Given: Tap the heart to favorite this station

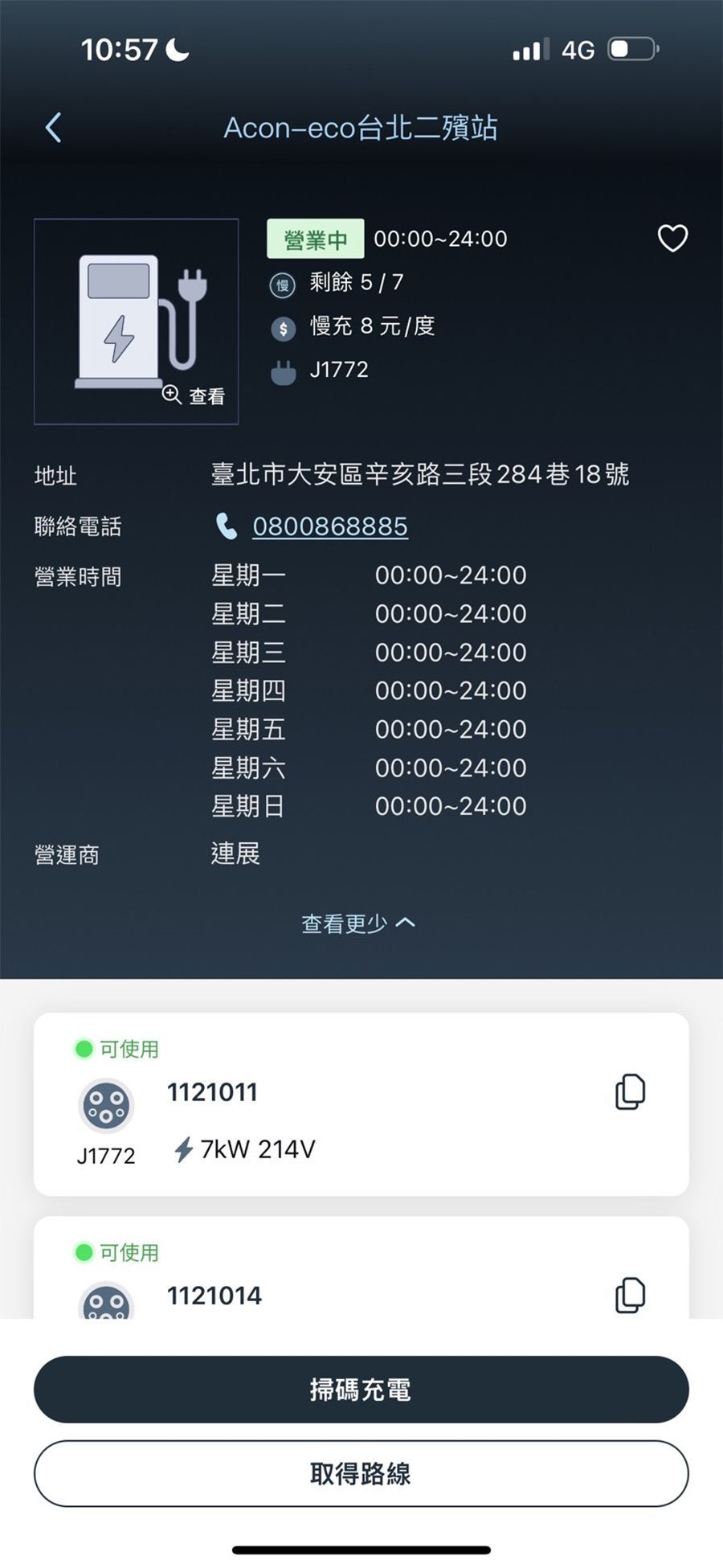Looking at the screenshot, I should 673,239.
